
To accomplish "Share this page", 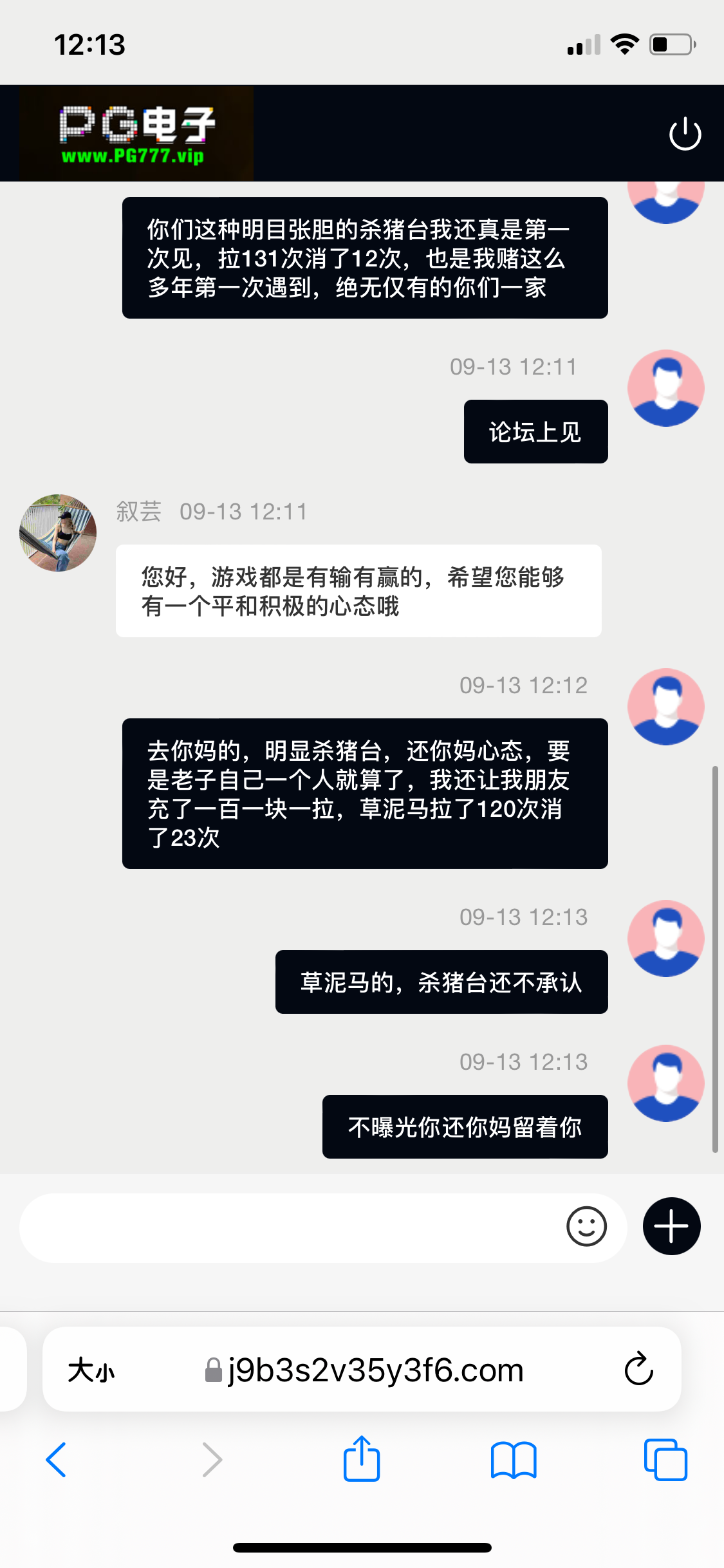I will pos(362,1459).
